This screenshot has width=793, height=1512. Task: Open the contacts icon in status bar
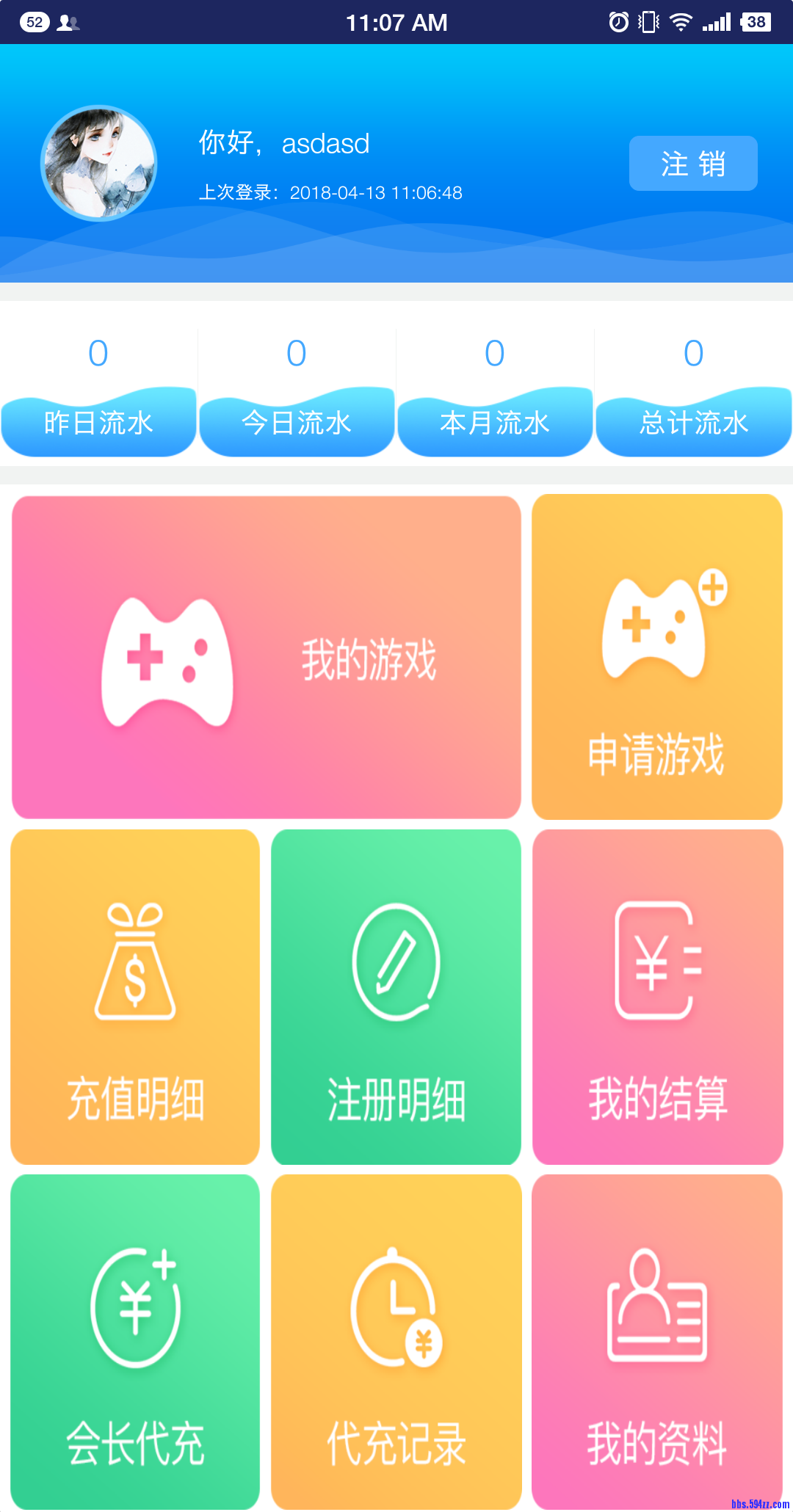coord(67,22)
